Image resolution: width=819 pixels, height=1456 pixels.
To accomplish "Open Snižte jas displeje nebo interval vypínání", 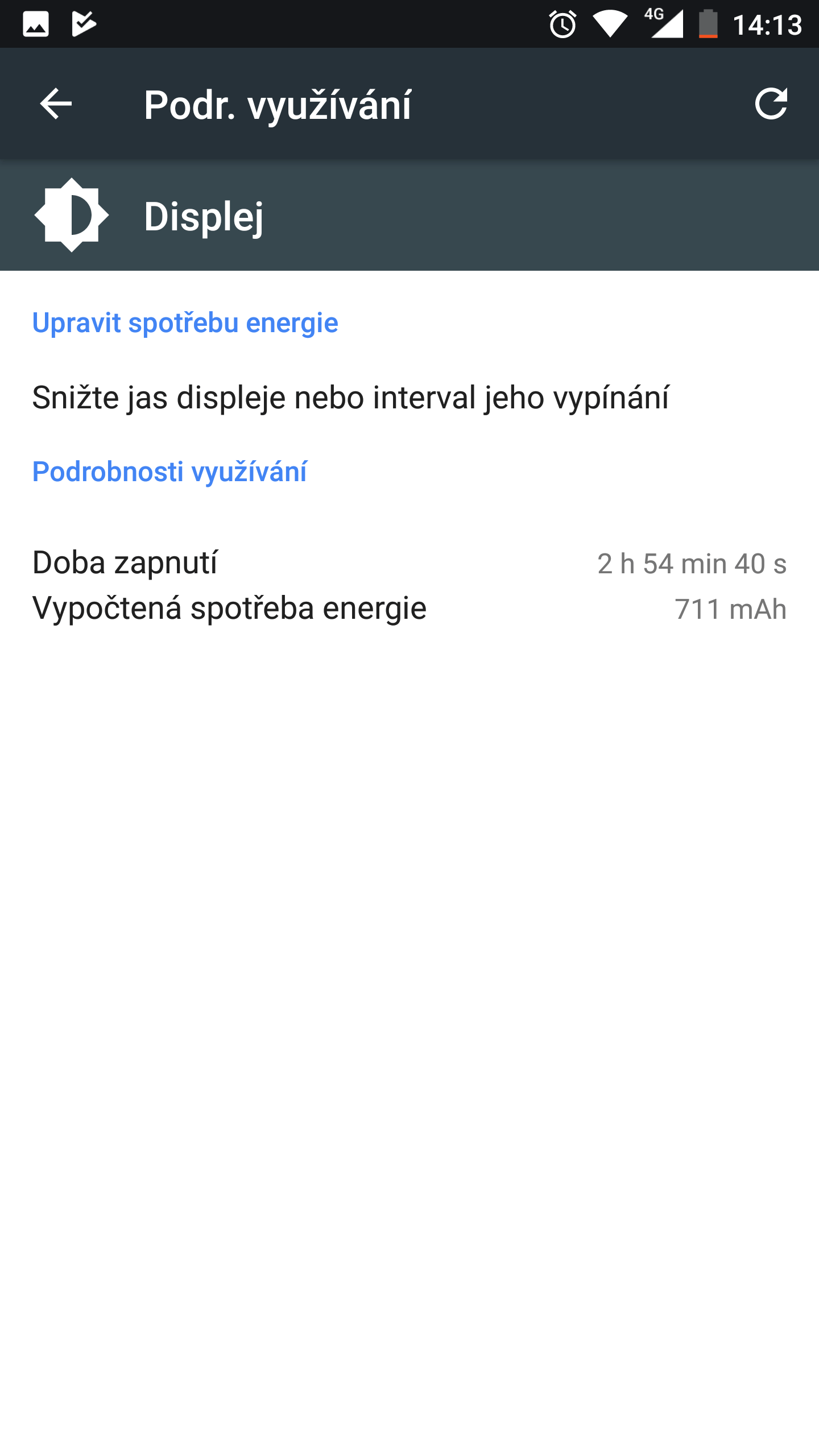I will [409, 397].
